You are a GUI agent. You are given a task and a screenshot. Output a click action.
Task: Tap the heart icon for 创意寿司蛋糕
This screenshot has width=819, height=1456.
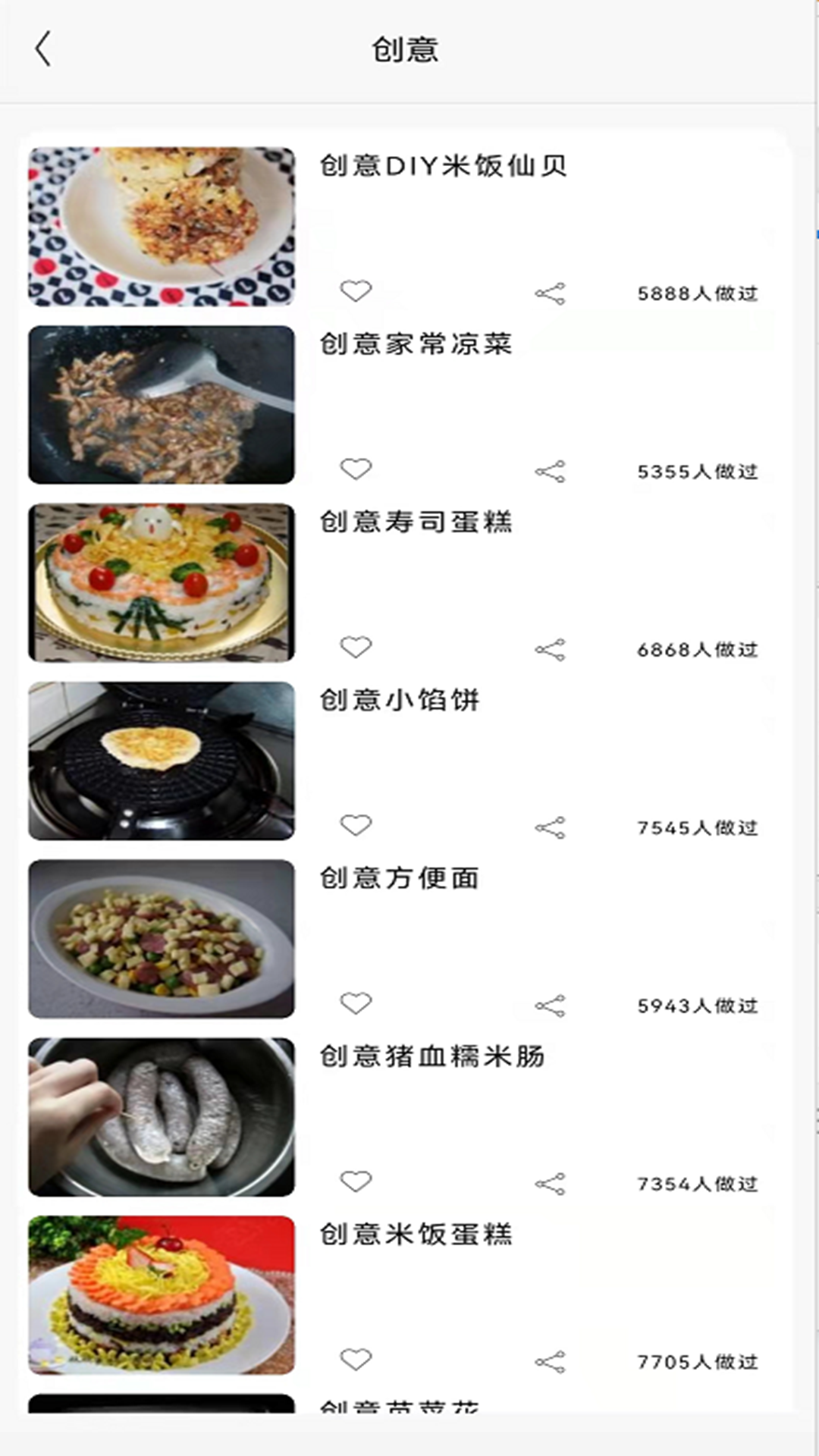pos(356,647)
